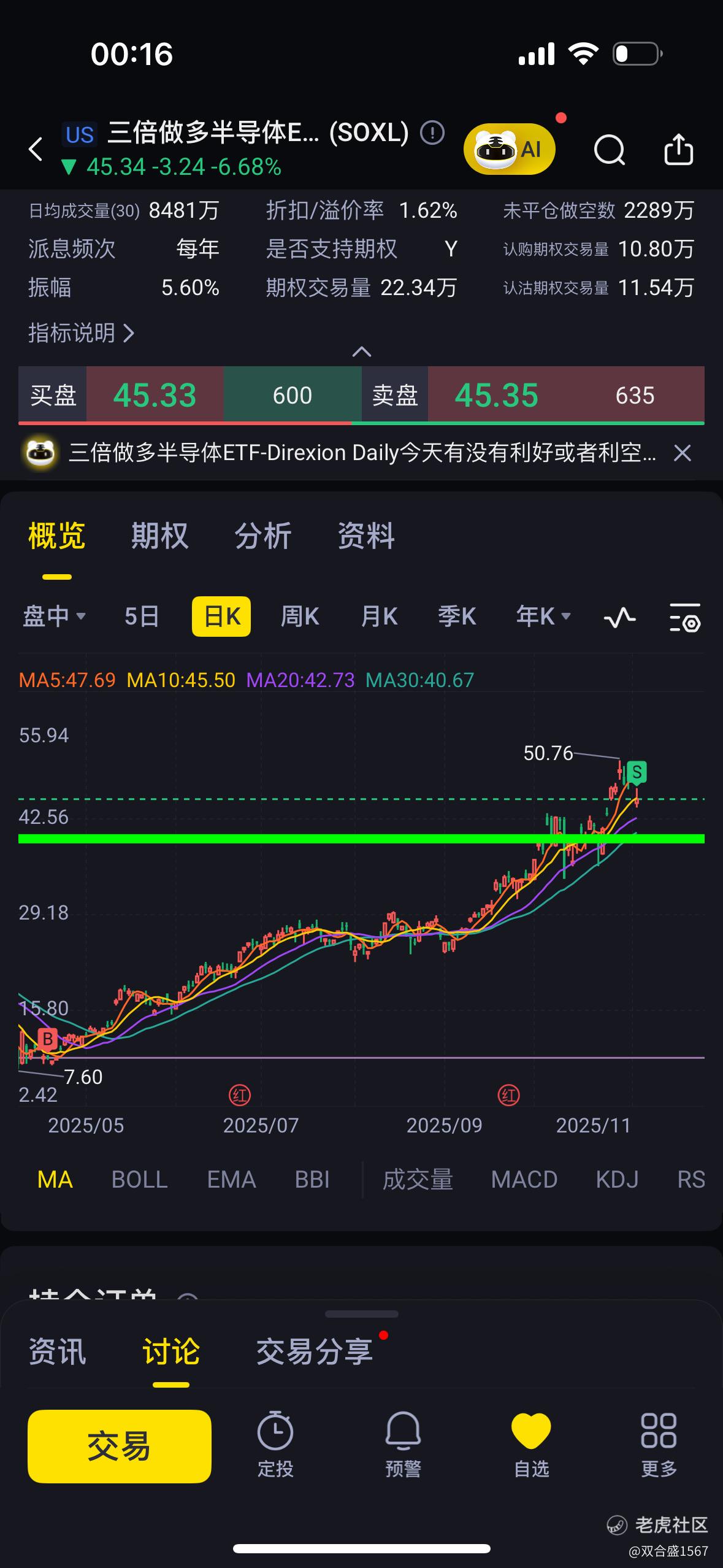723x1568 pixels.
Task: Open the 盘中 session dropdown
Action: tap(54, 616)
